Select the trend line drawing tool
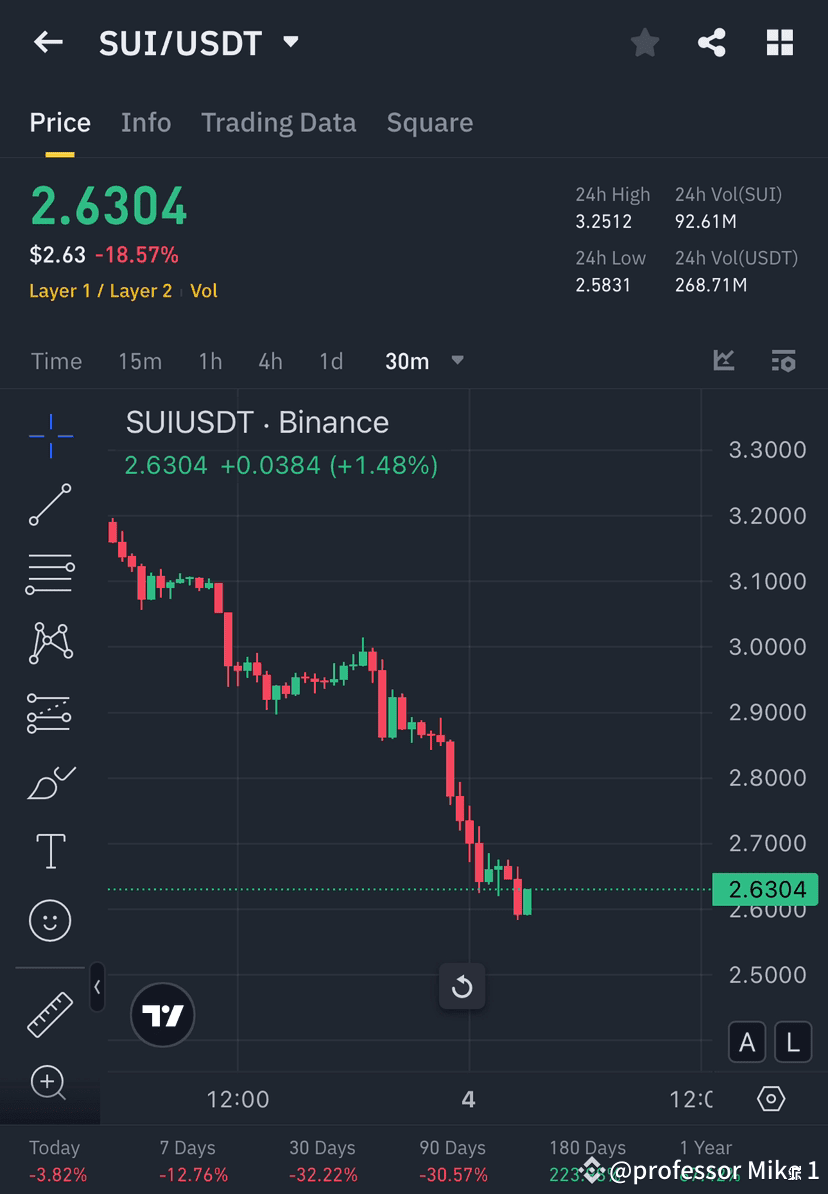 coord(50,505)
